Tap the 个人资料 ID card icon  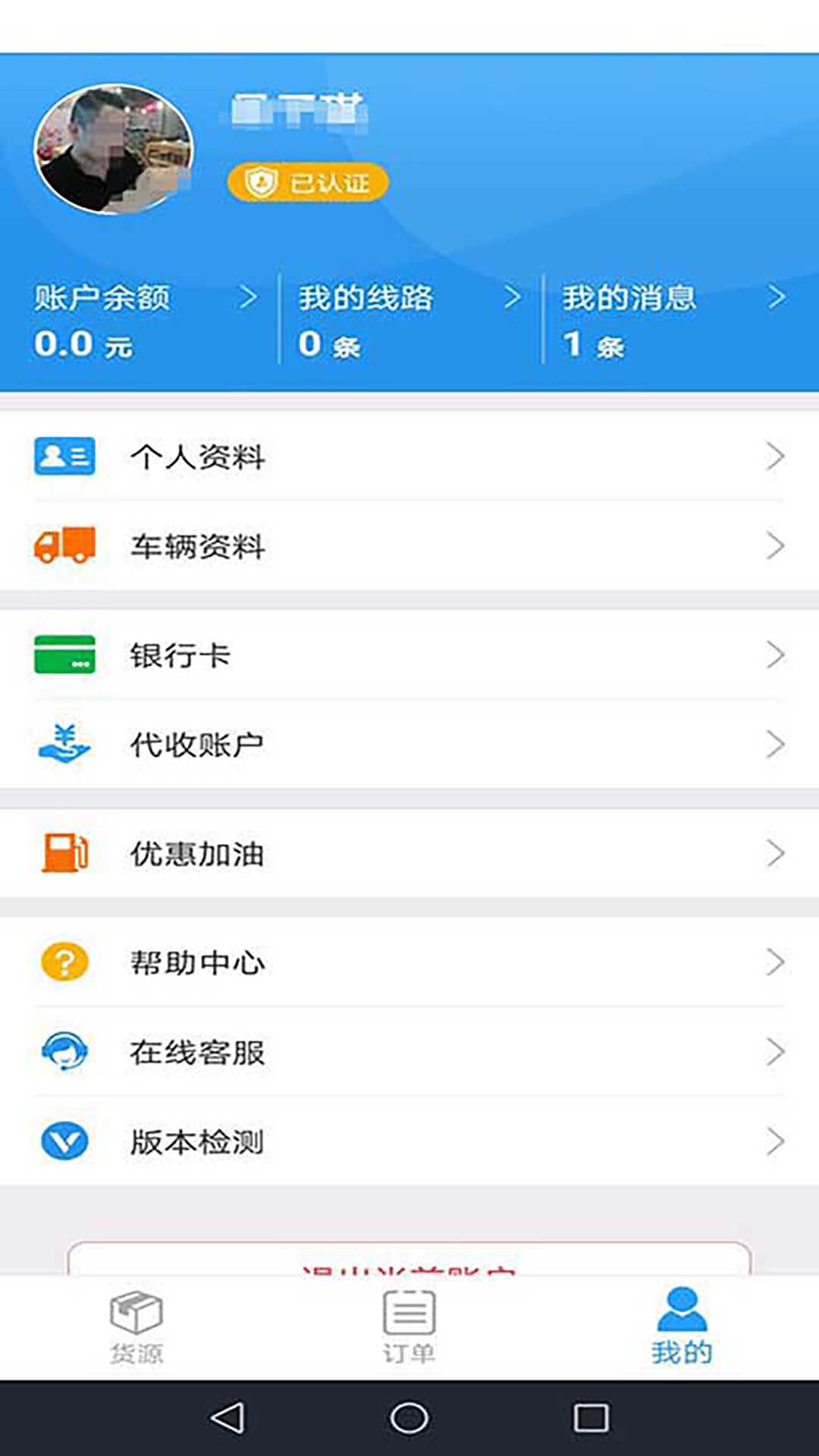click(x=64, y=456)
